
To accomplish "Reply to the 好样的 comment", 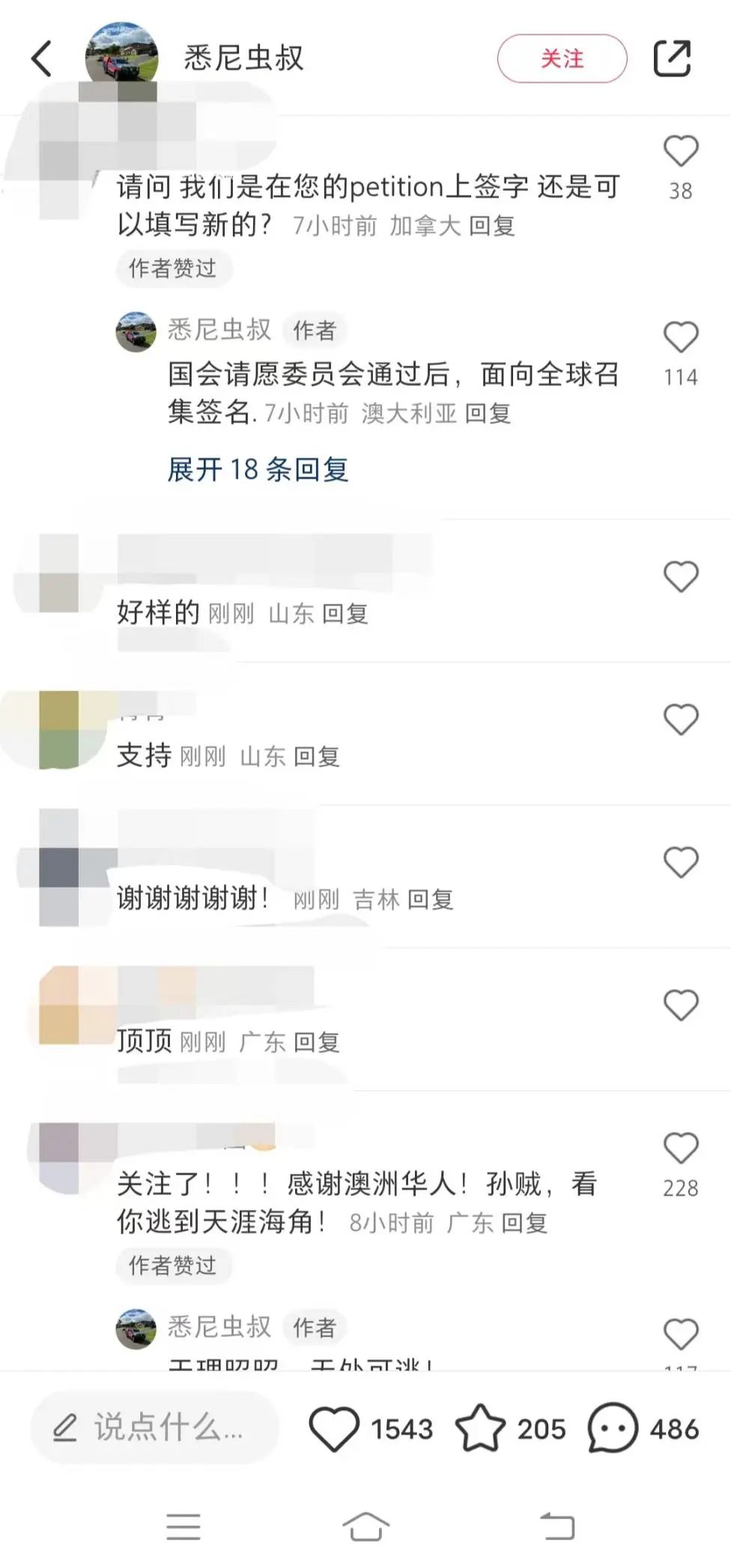I will click(345, 614).
